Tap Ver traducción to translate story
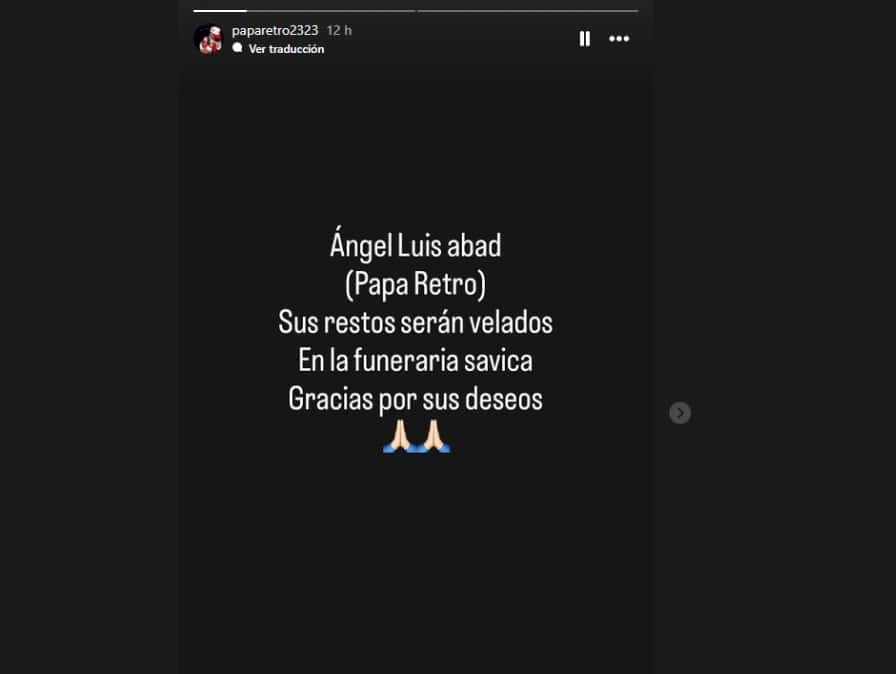 point(286,49)
